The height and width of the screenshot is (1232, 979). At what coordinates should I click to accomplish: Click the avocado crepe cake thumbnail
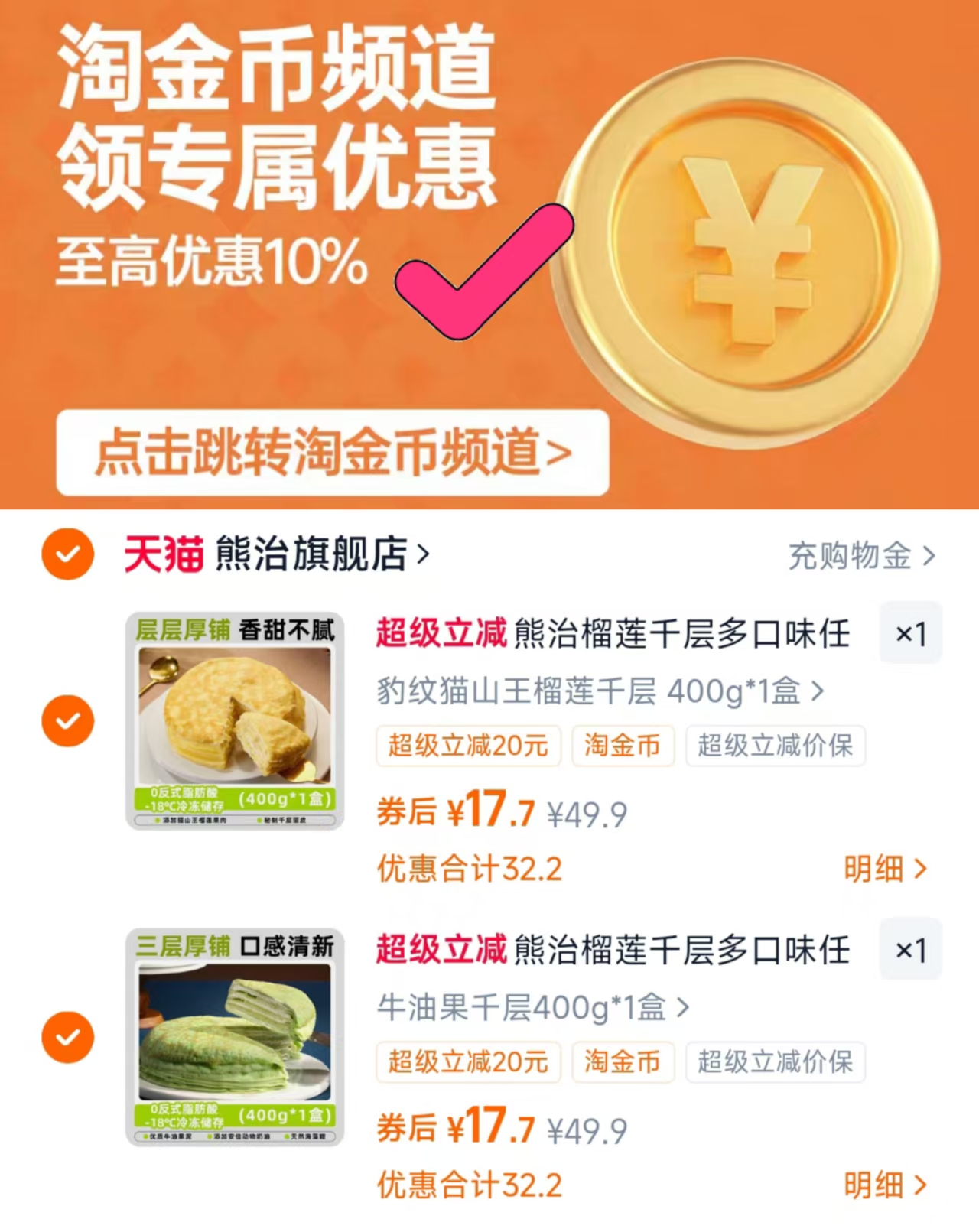(233, 1037)
